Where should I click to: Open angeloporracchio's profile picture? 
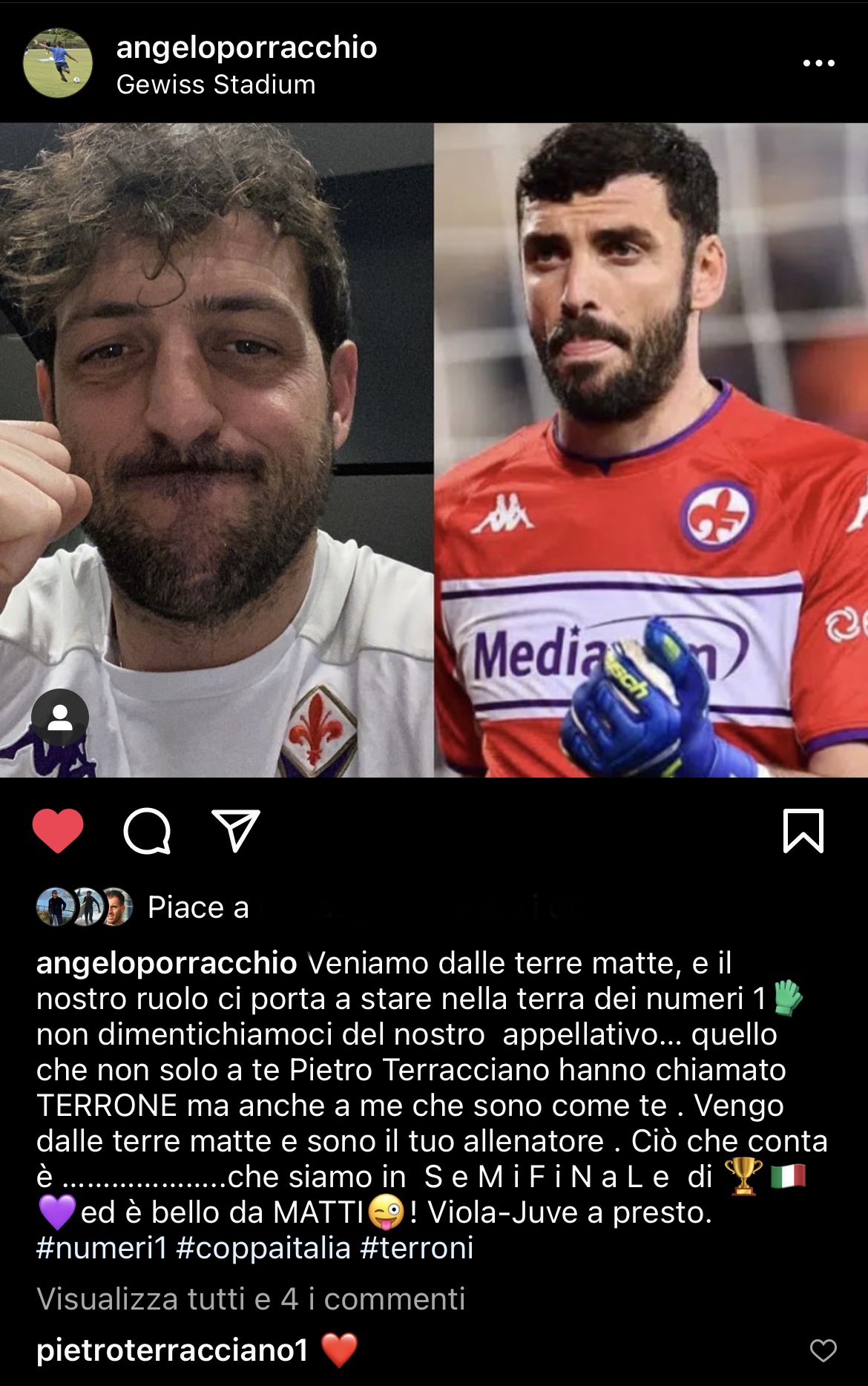click(x=58, y=64)
